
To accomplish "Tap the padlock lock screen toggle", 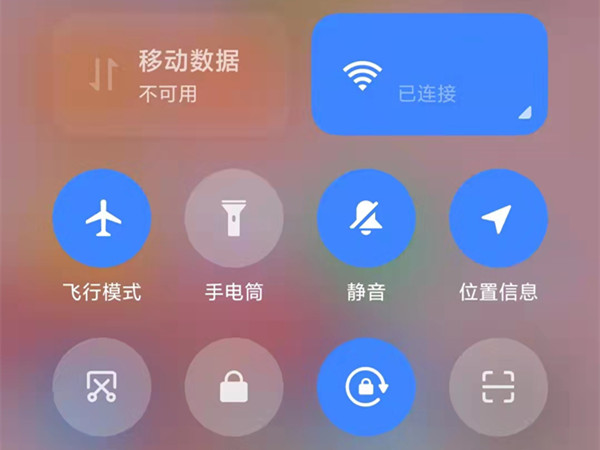I will click(234, 386).
